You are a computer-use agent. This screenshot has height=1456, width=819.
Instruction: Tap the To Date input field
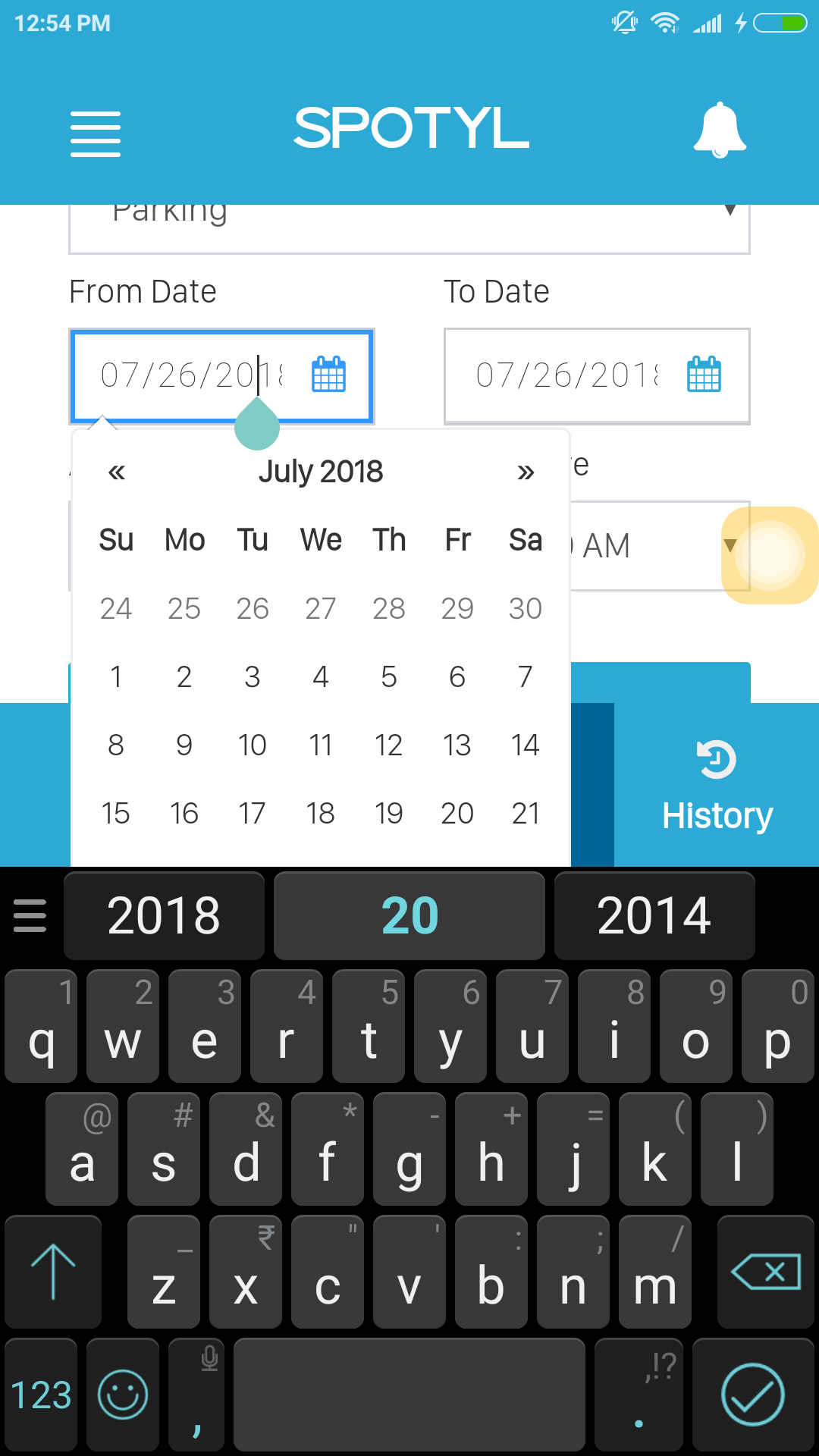click(566, 375)
